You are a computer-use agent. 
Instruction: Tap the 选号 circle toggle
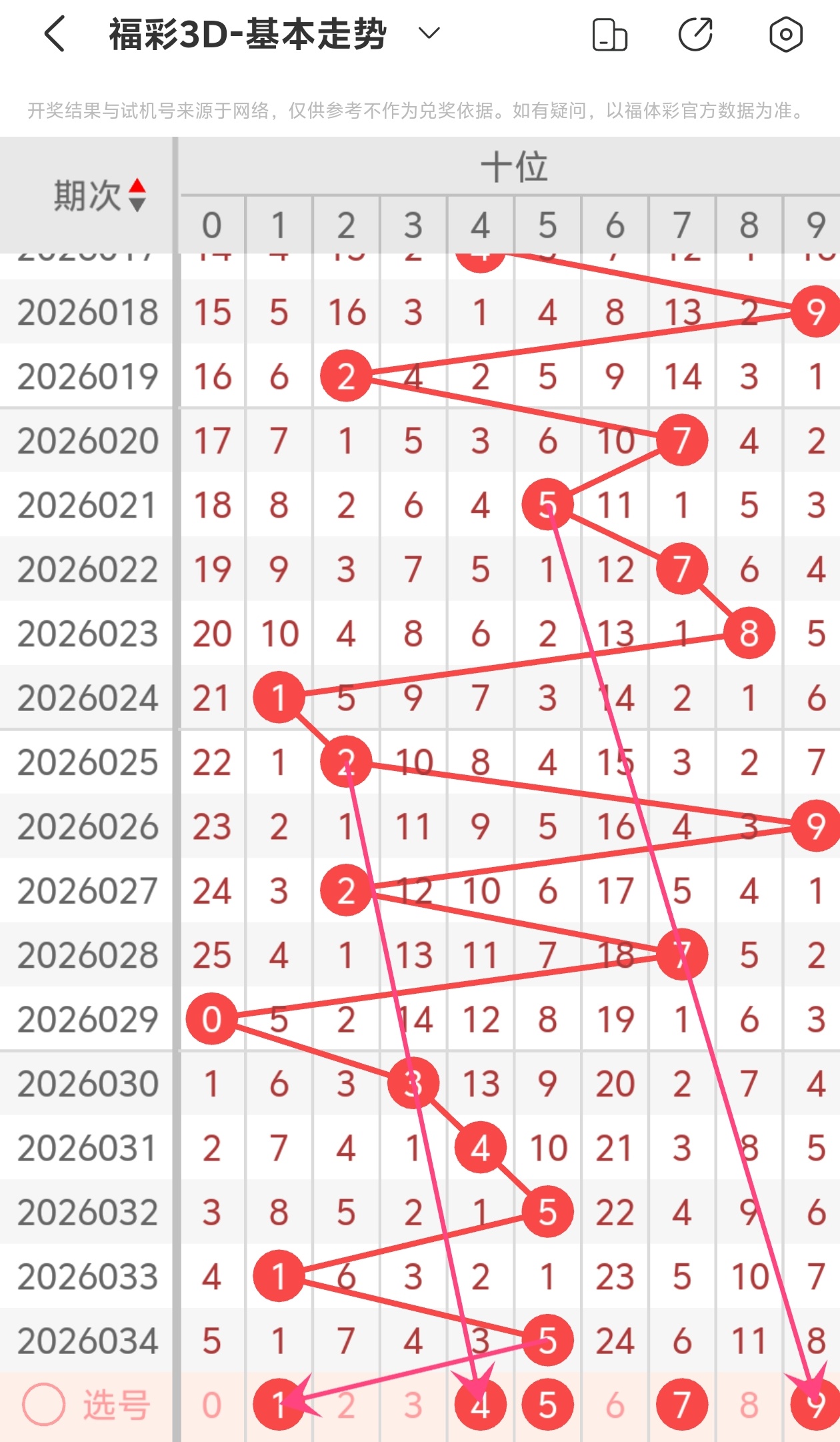44,1405
